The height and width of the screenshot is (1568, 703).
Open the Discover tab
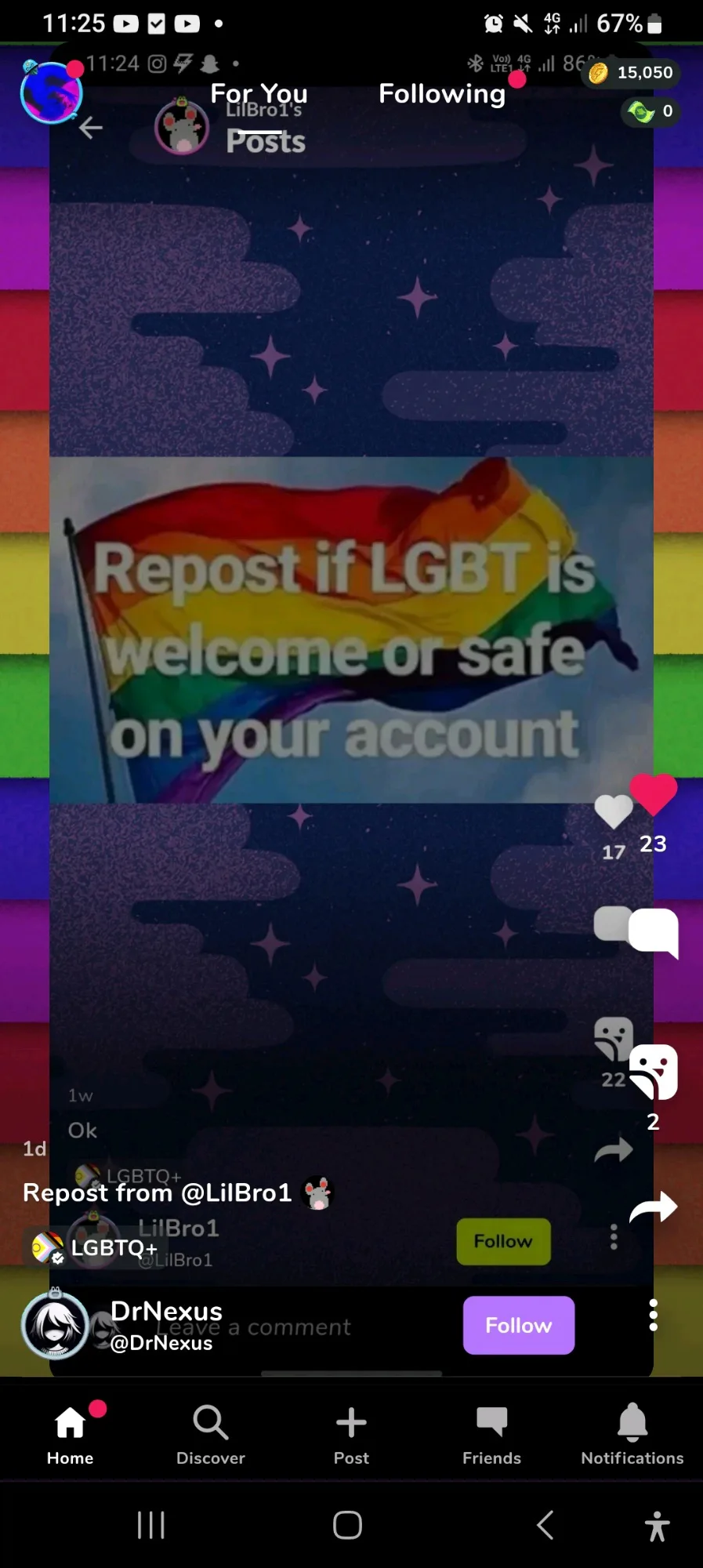click(x=211, y=1435)
